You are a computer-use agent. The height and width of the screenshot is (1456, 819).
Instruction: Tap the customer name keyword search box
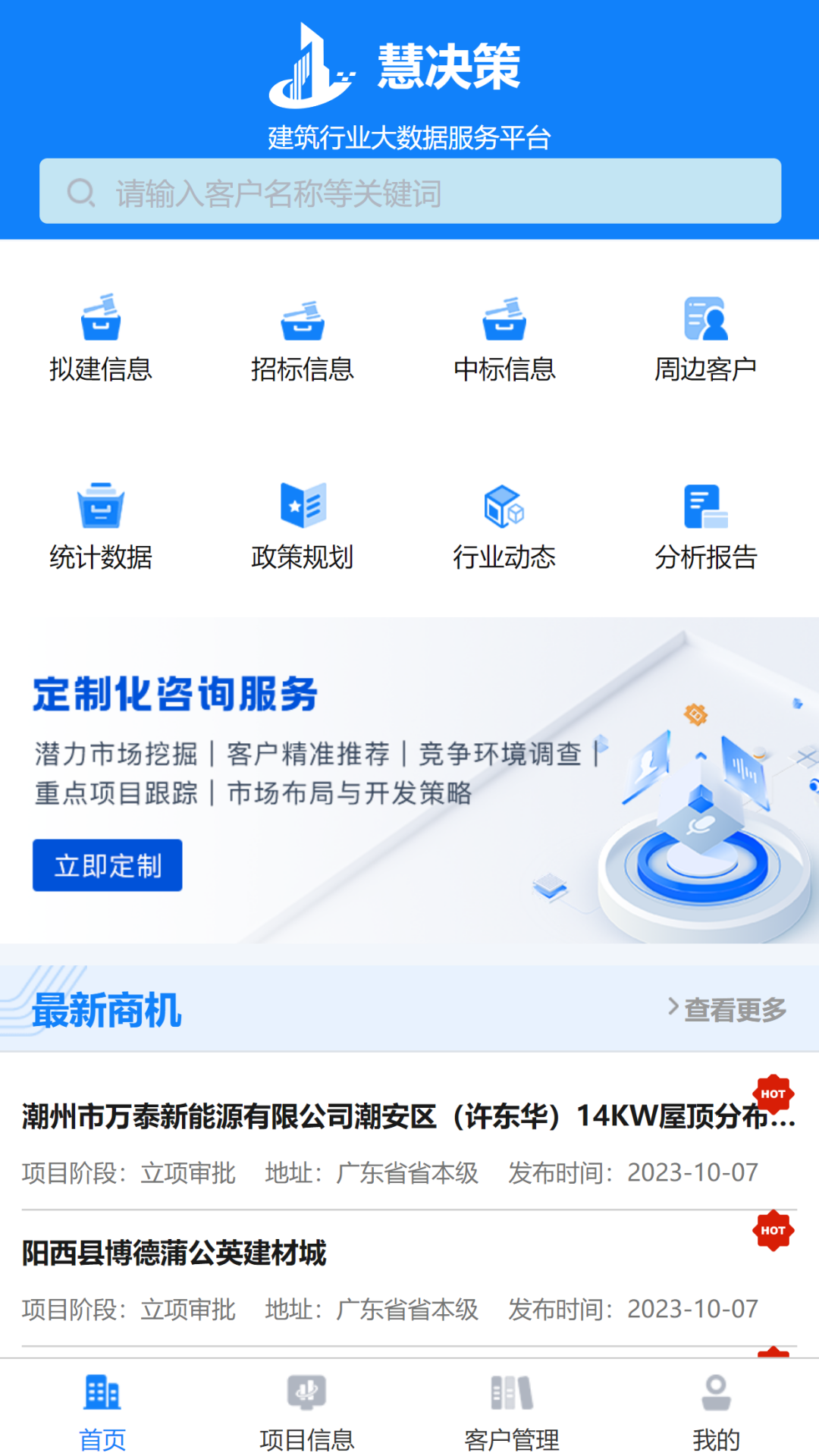[x=409, y=191]
